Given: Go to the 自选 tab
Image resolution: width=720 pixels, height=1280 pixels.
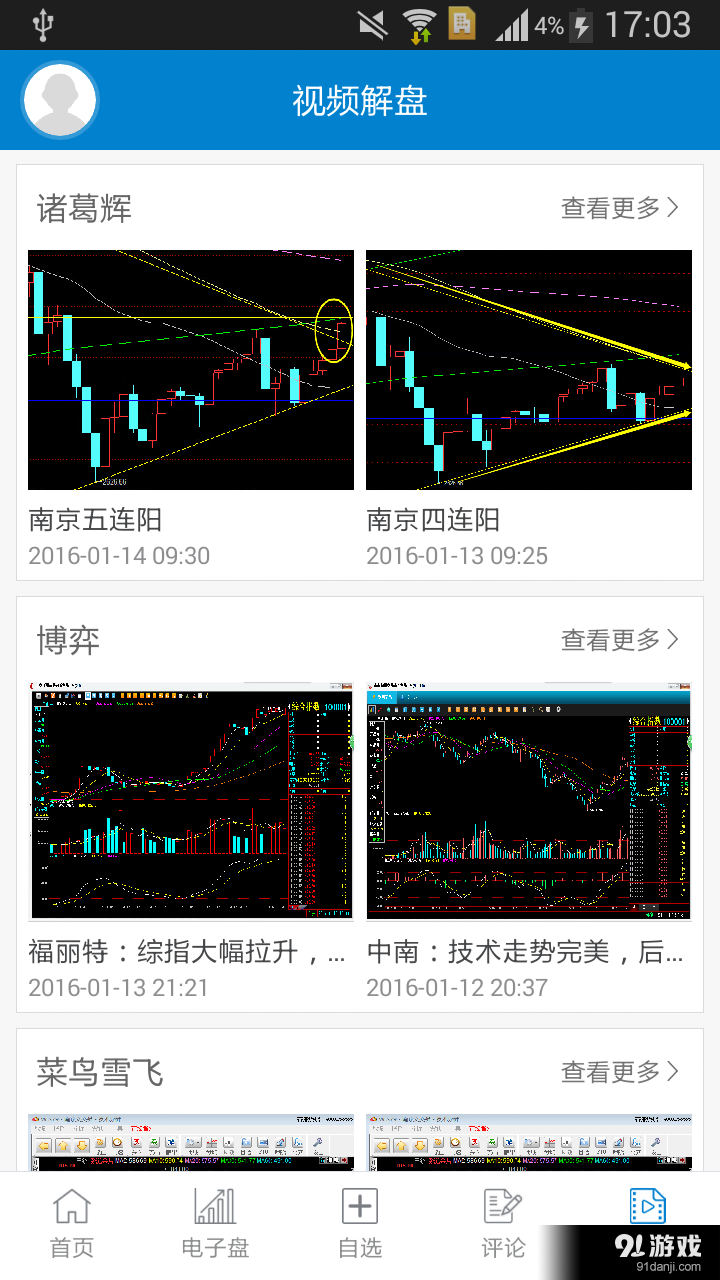Looking at the screenshot, I should point(360,1224).
